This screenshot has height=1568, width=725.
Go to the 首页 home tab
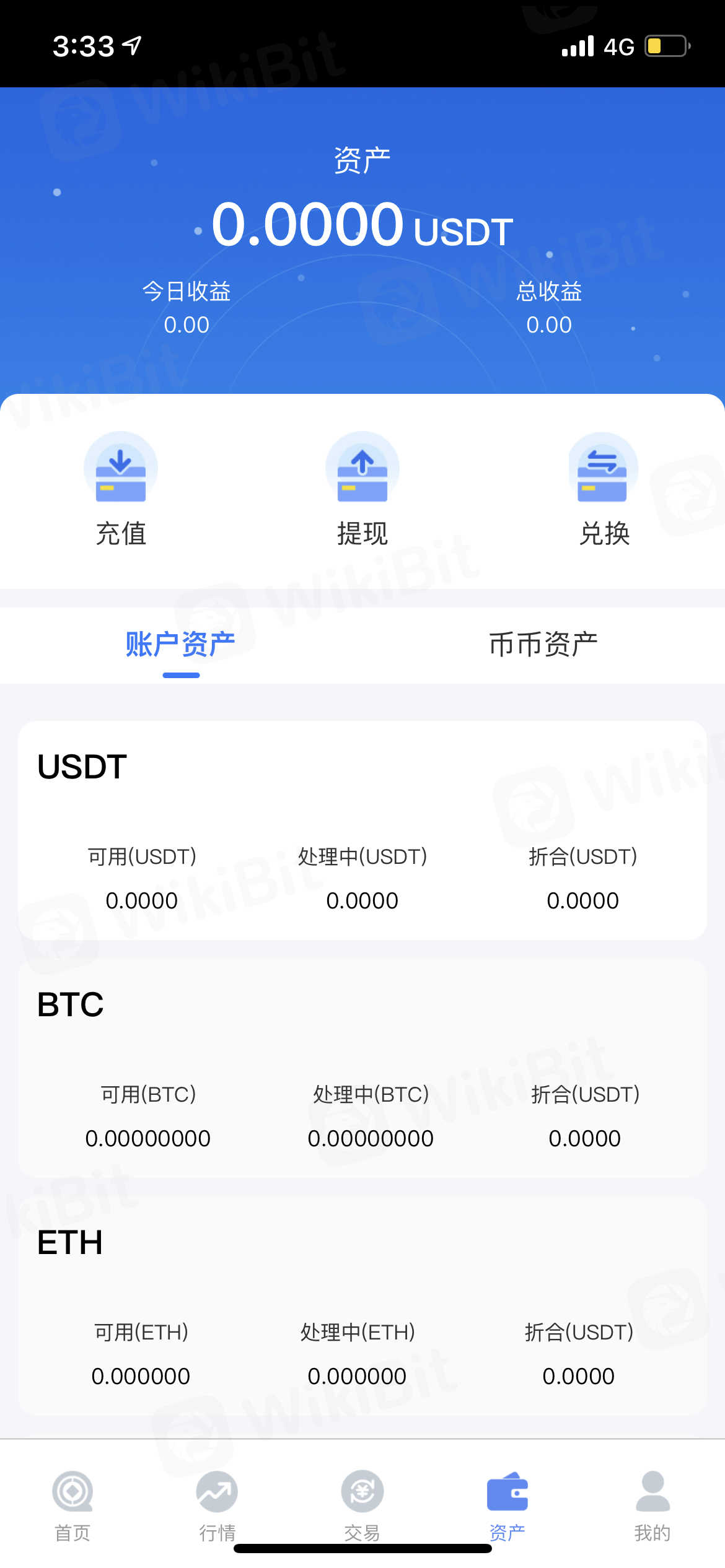(x=72, y=1505)
